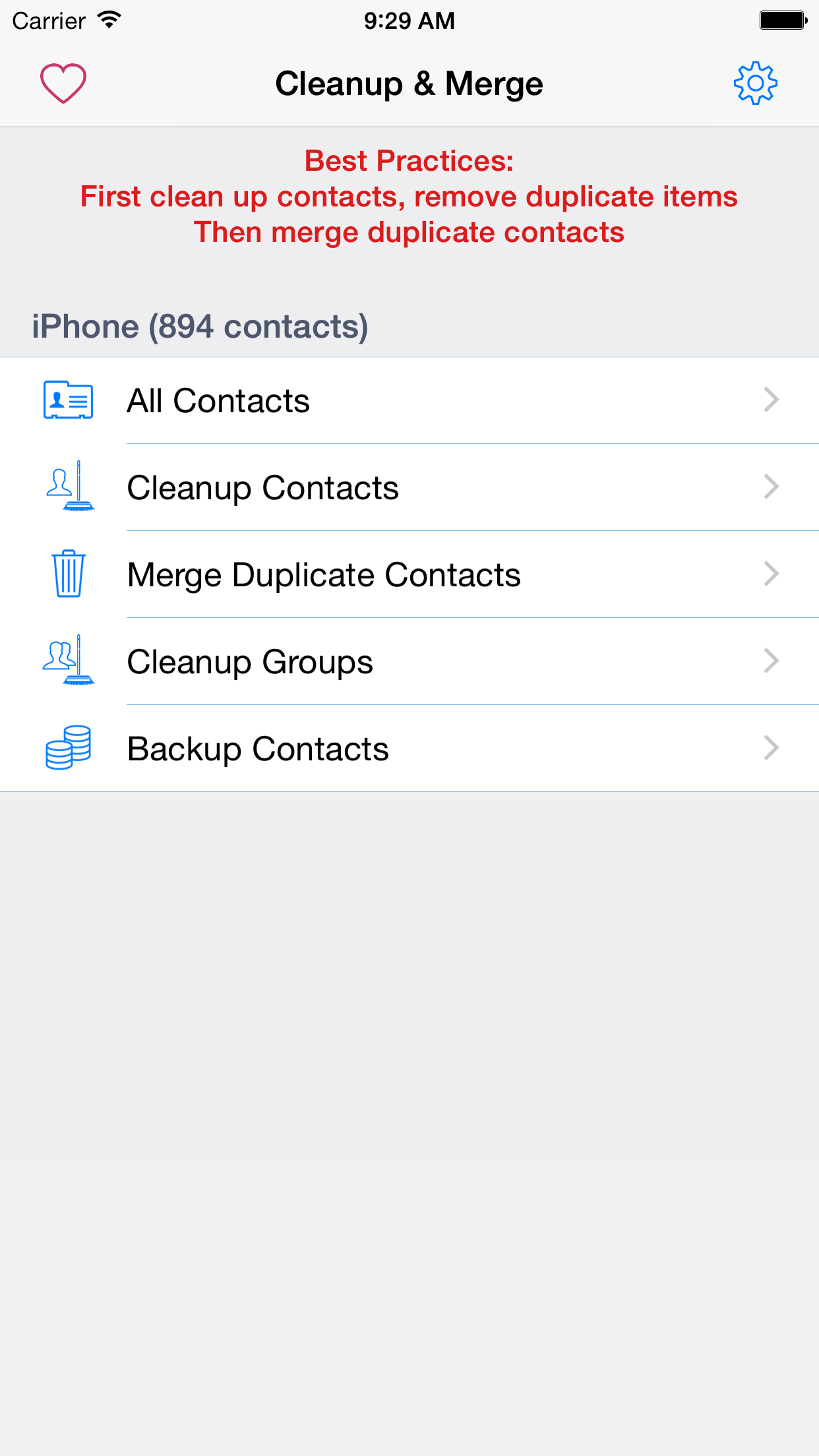819x1456 pixels.
Task: Open Cleanup Groups
Action: point(409,661)
